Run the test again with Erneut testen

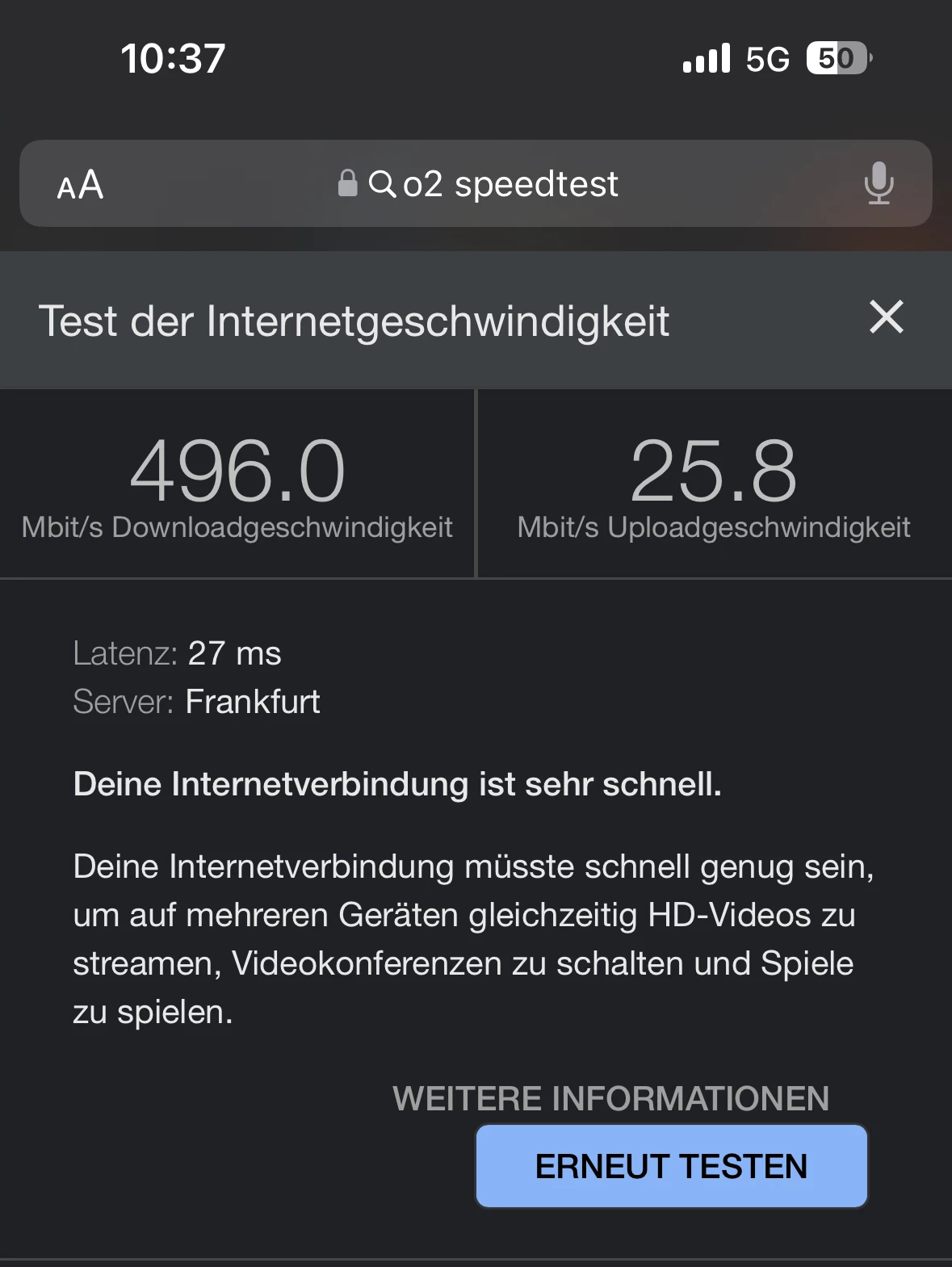(671, 1166)
